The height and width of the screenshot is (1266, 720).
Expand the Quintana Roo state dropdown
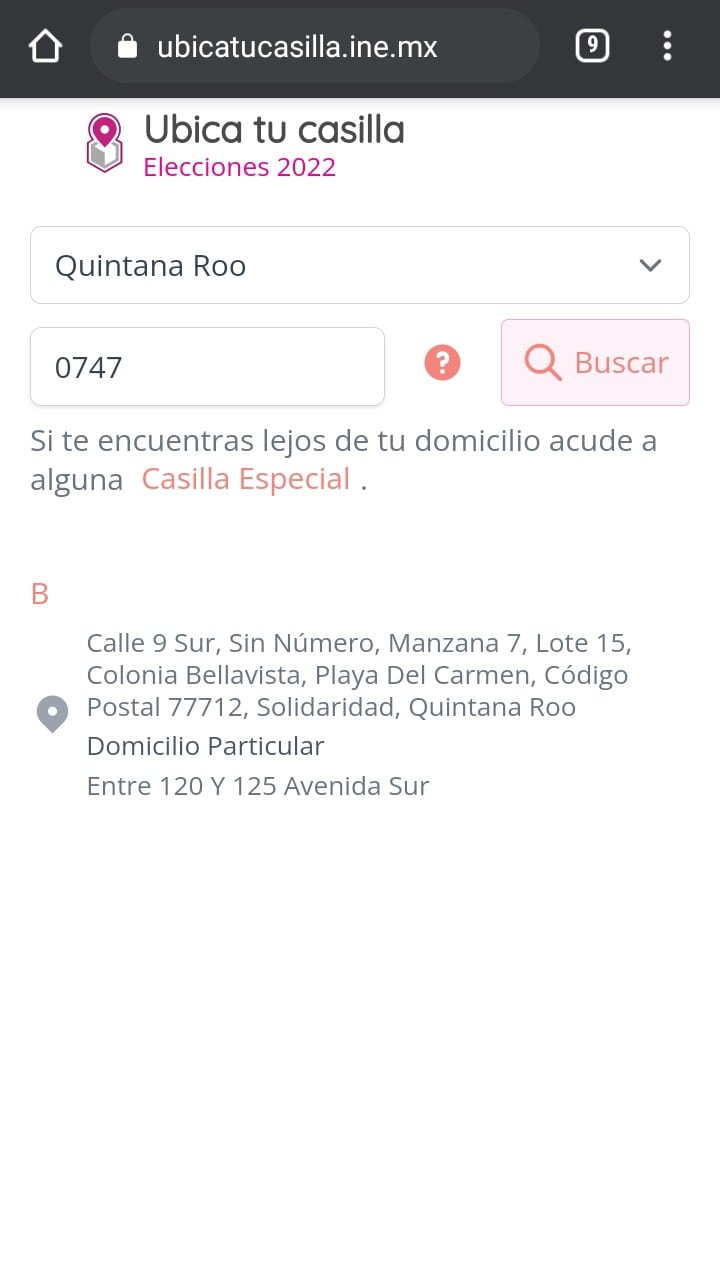[x=360, y=265]
